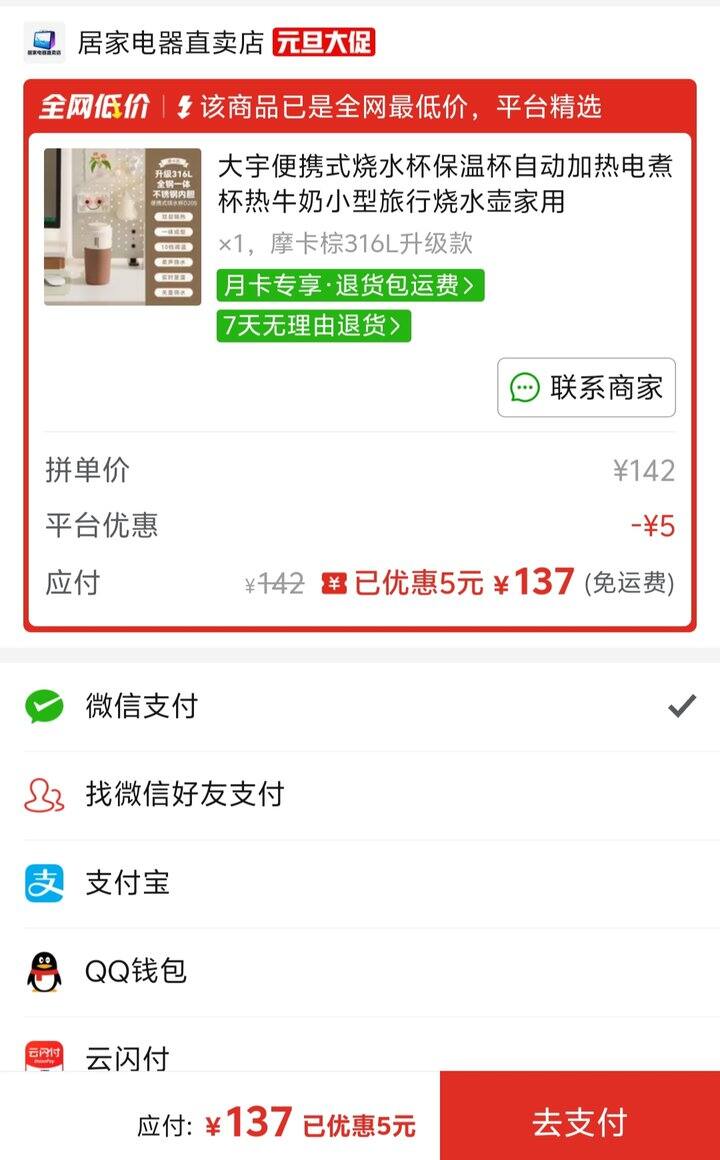Click the chat bubble icon on 联系商家
This screenshot has width=720, height=1160.
[x=523, y=388]
